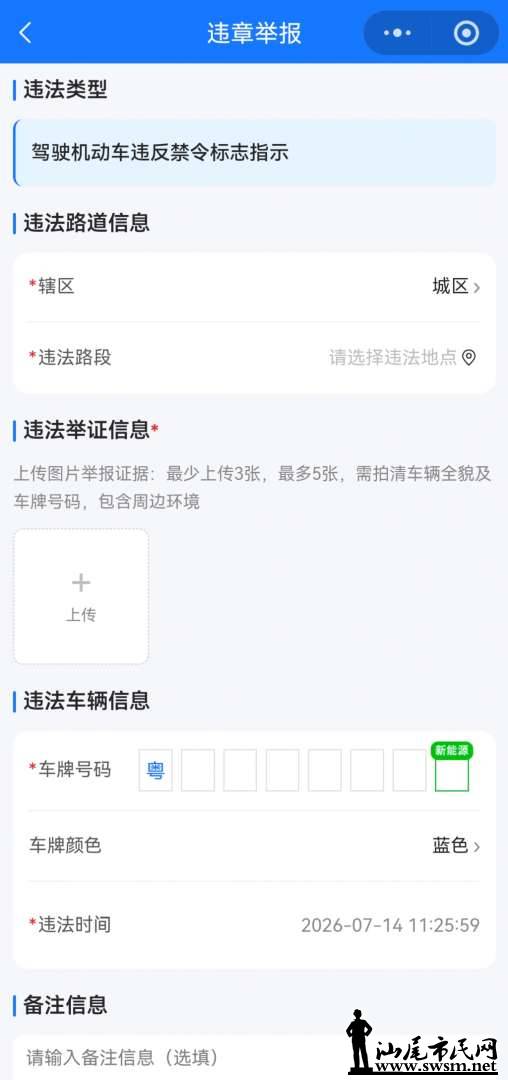
Task: Change the 辖区 district from 城区
Action: tap(254, 287)
